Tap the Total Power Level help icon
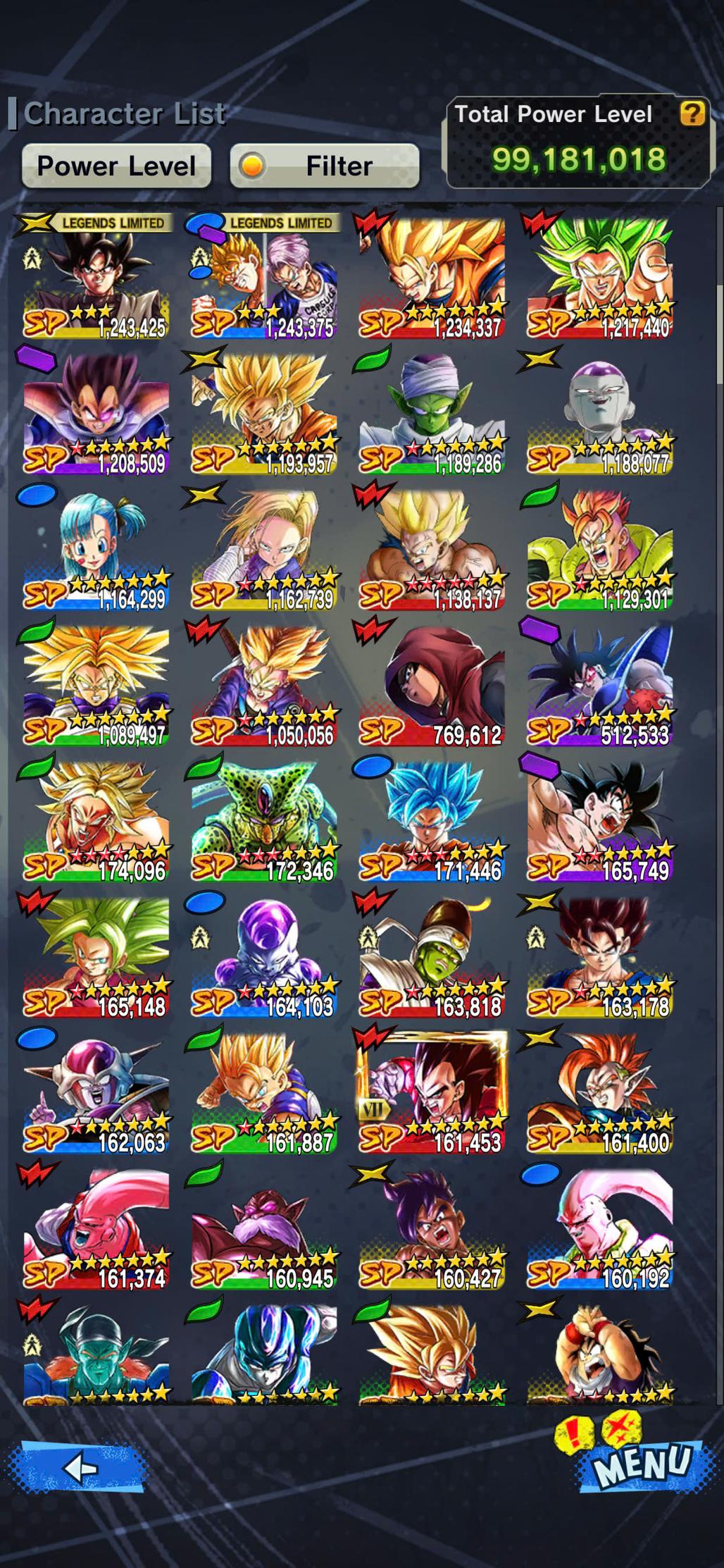724x1568 pixels. click(x=692, y=113)
